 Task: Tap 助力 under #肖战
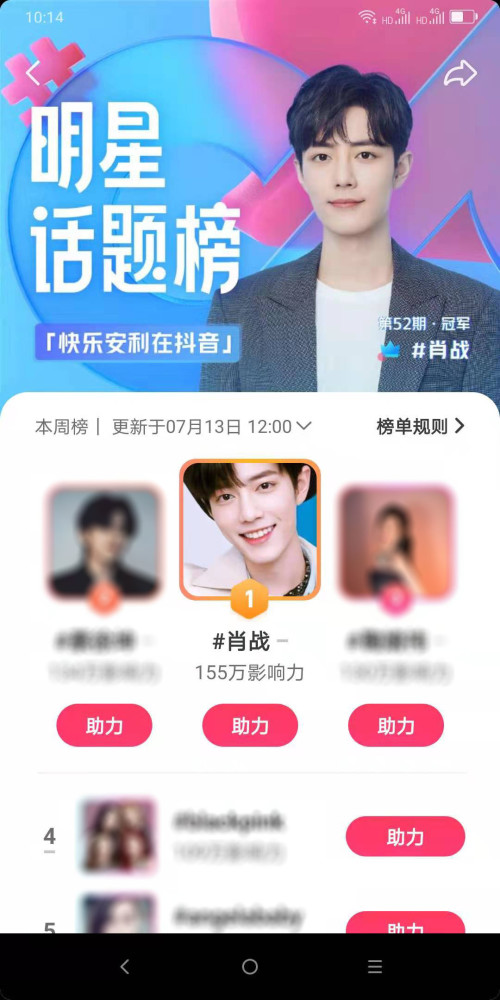coord(250,725)
